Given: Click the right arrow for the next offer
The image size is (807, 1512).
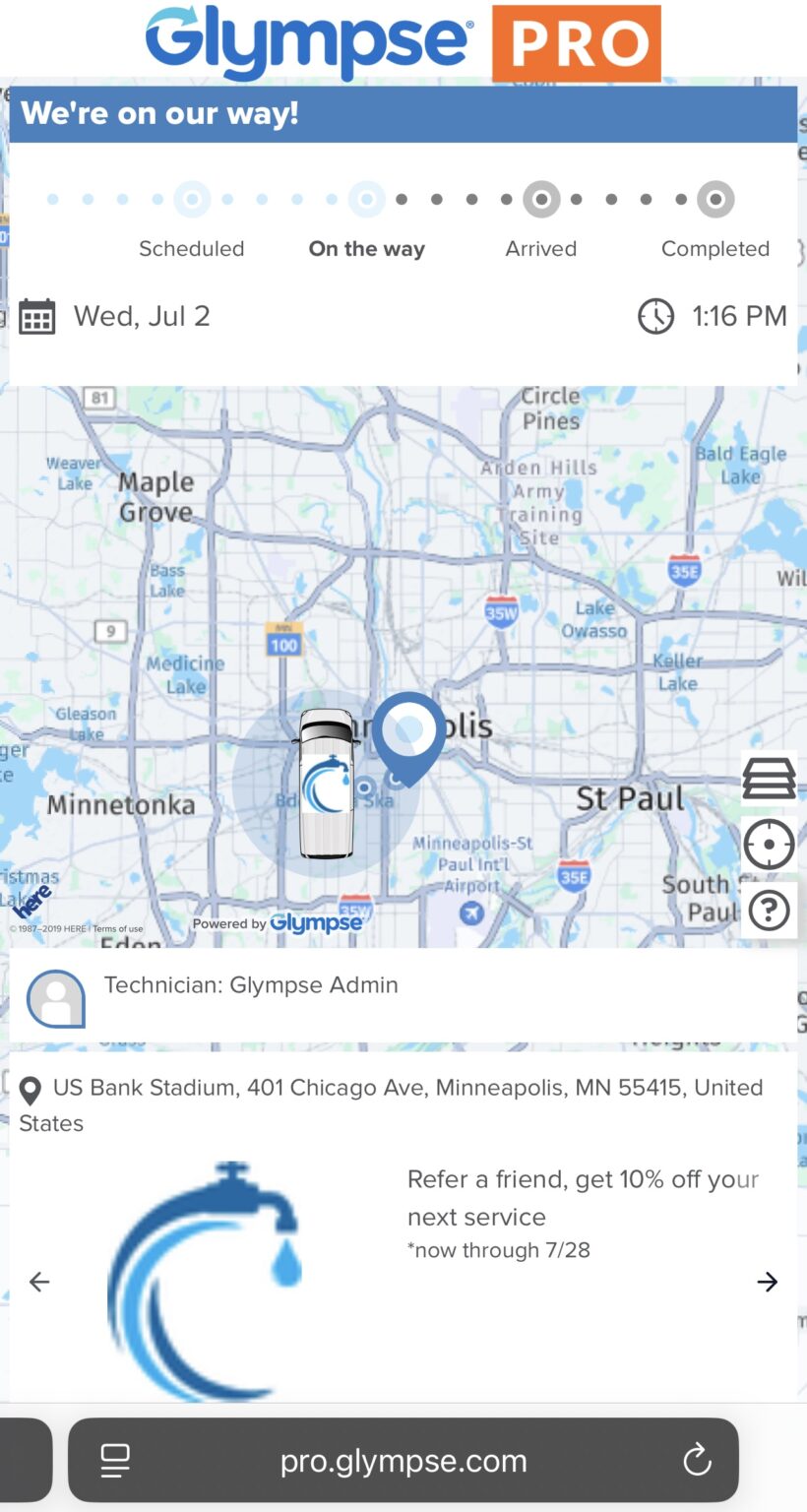Looking at the screenshot, I should click(767, 1281).
